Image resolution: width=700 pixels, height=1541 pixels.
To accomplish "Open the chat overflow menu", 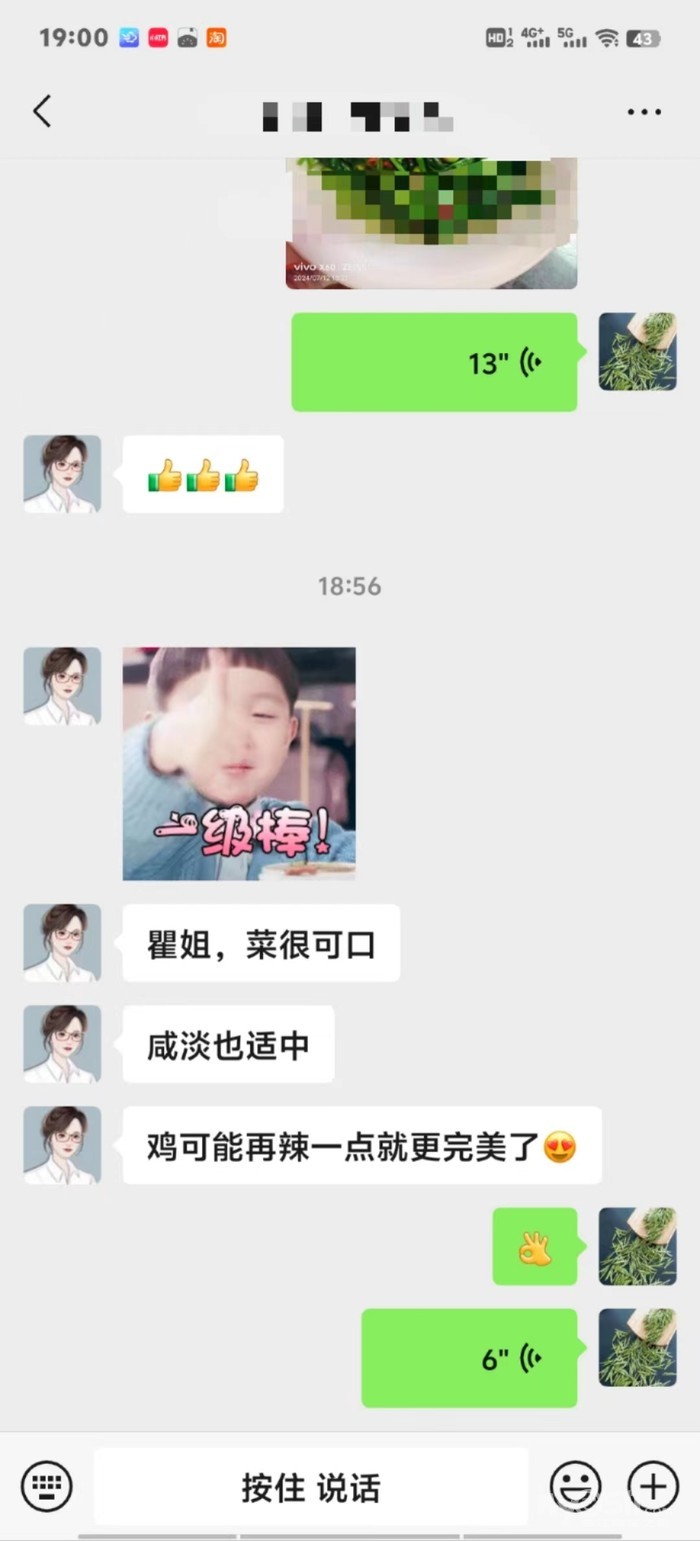I will [x=644, y=112].
